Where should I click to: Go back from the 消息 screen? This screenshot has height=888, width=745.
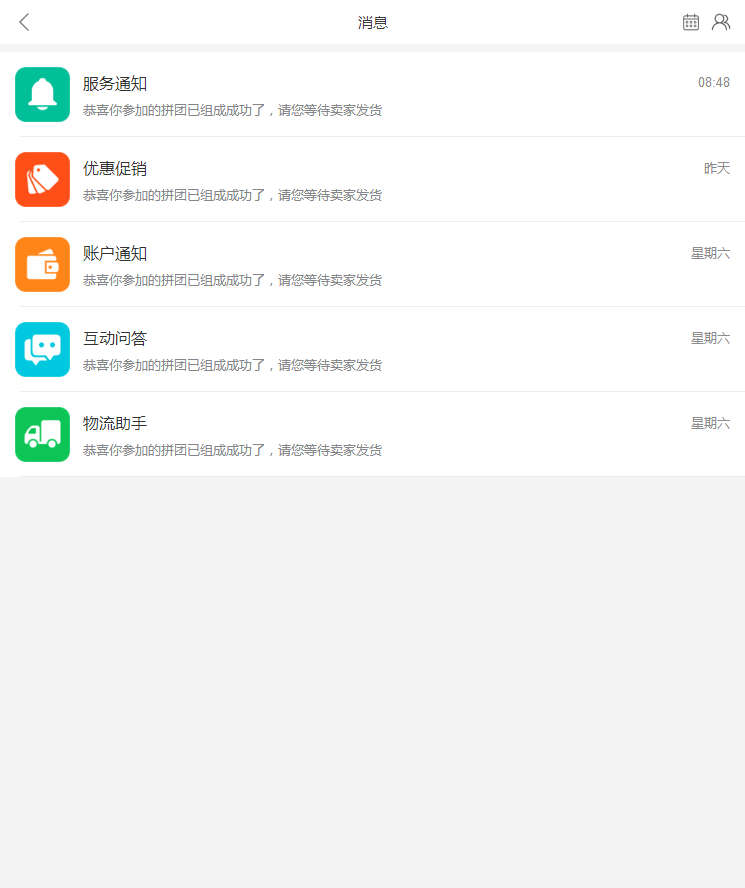25,22
